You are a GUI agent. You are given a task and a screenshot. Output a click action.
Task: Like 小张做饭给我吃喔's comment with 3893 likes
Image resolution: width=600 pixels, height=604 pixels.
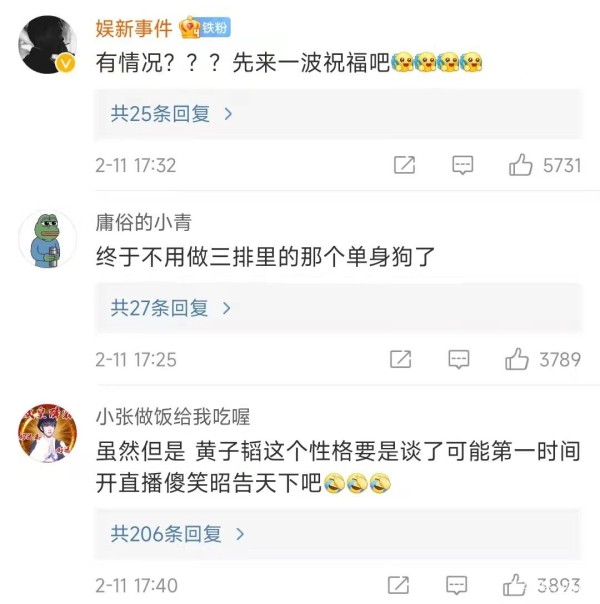515,585
